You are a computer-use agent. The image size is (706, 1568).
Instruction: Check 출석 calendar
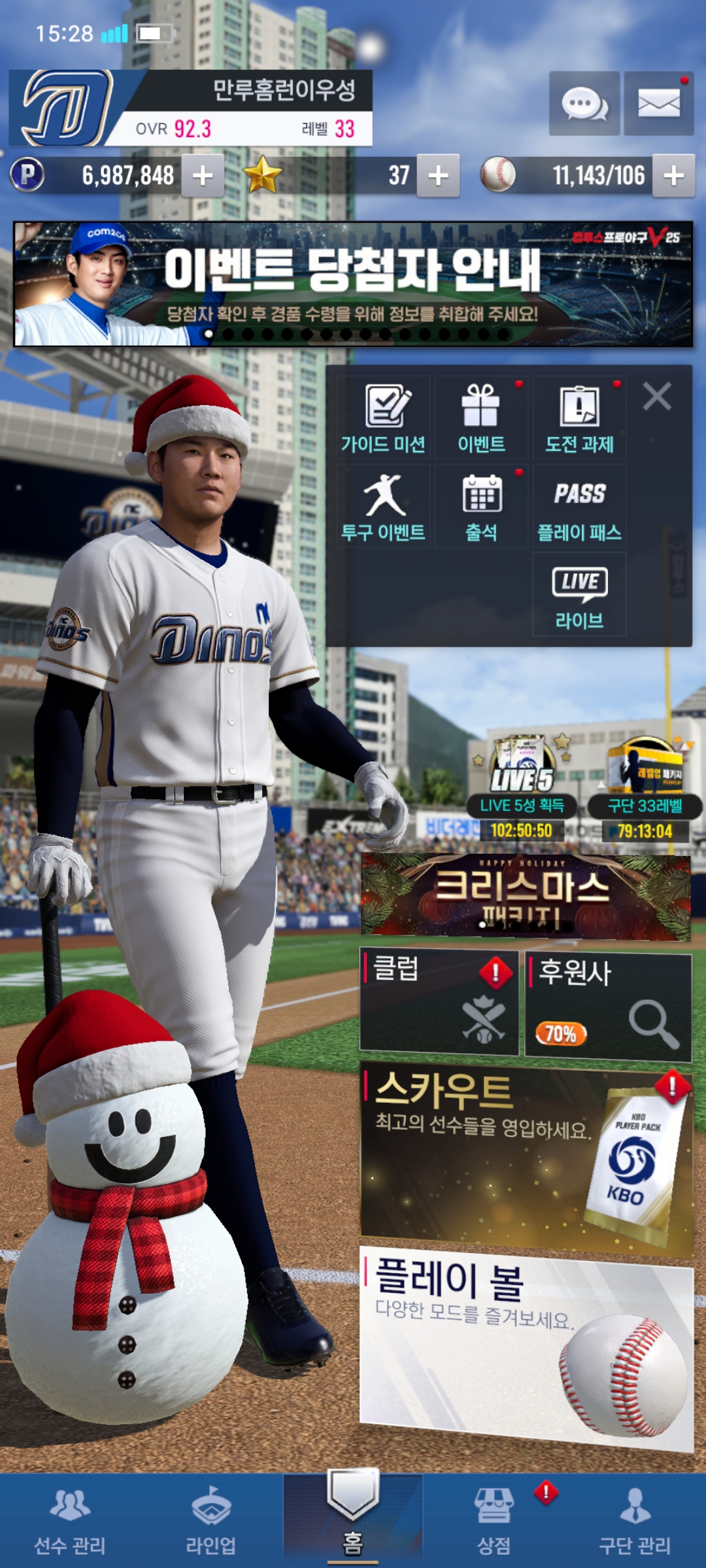click(481, 507)
